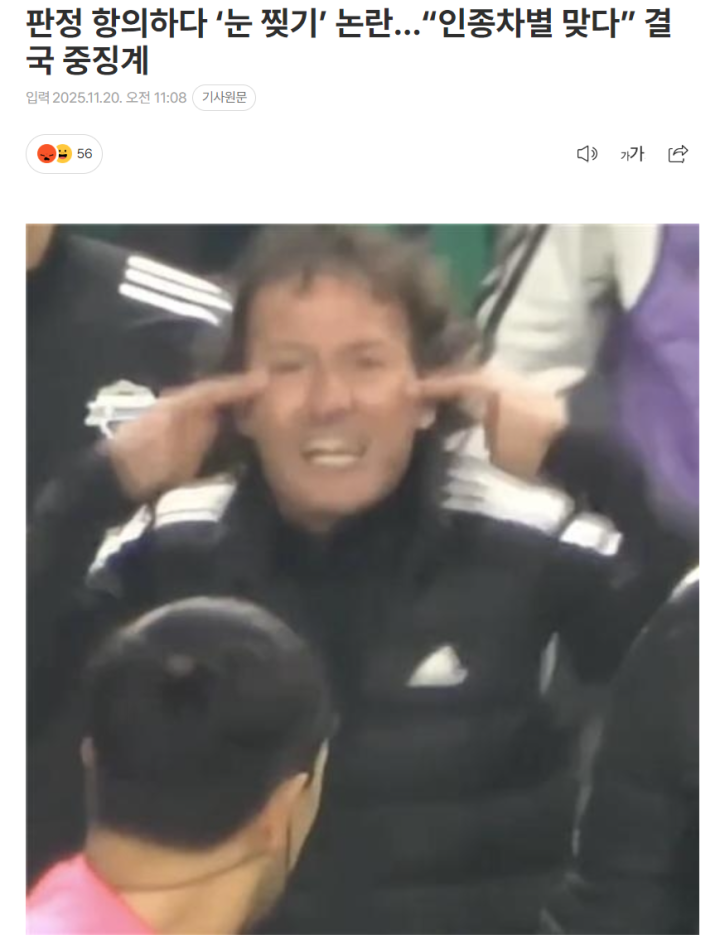Share this article
720x949 pixels.
[678, 154]
